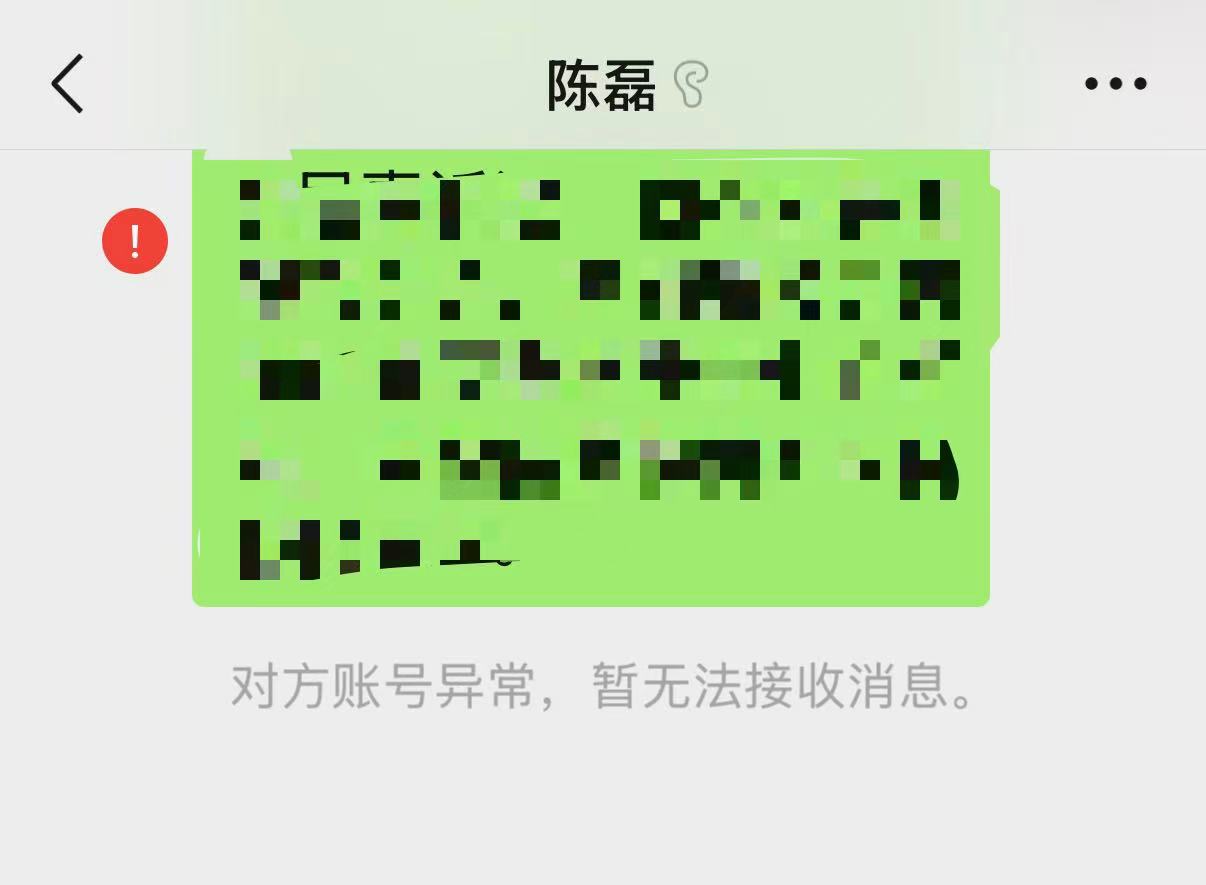
Task: Open the three-dot chat options menu
Action: tap(1115, 84)
